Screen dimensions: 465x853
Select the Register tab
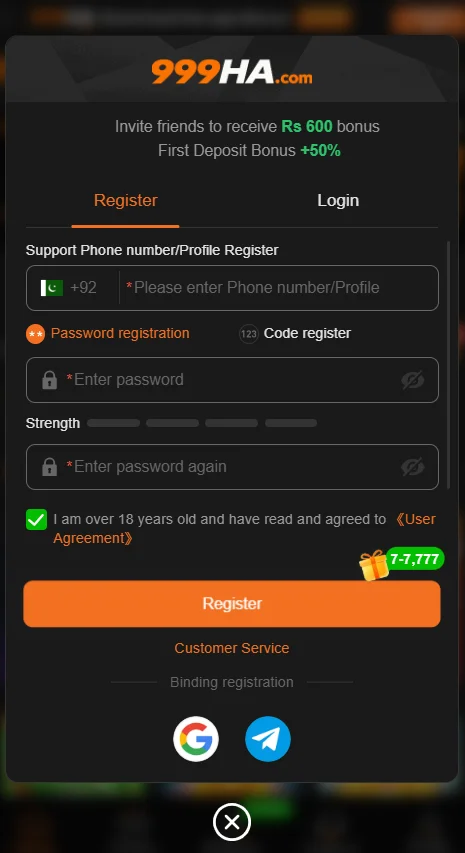point(125,200)
